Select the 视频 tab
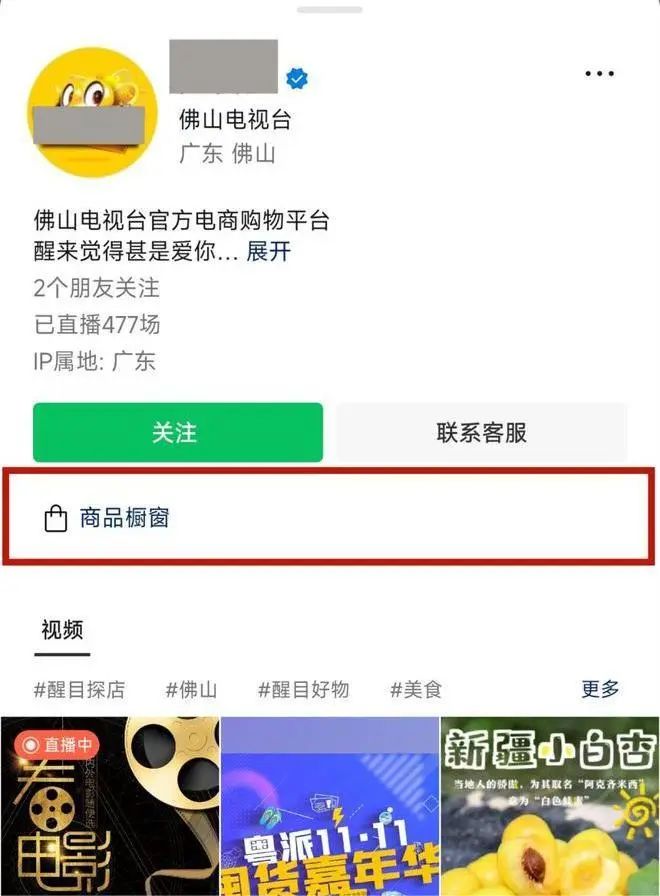This screenshot has width=660, height=896. [x=62, y=630]
